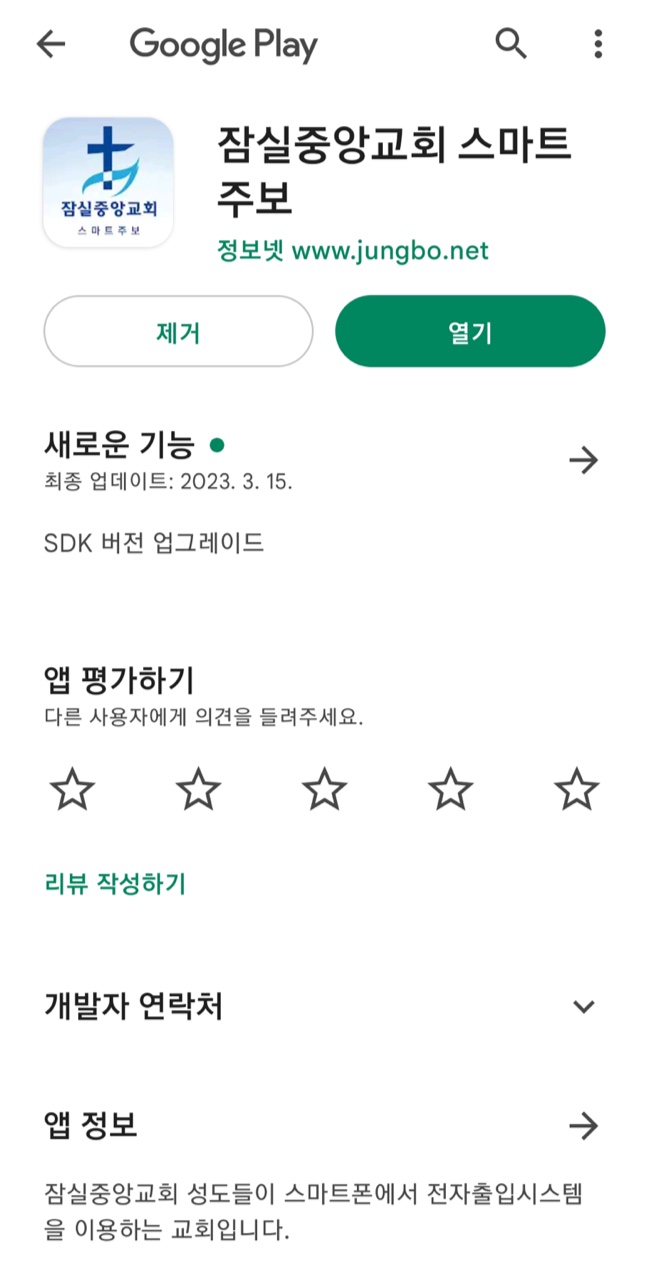Tap 제거 to uninstall the app
This screenshot has width=649, height=1271.
pyautogui.click(x=178, y=332)
